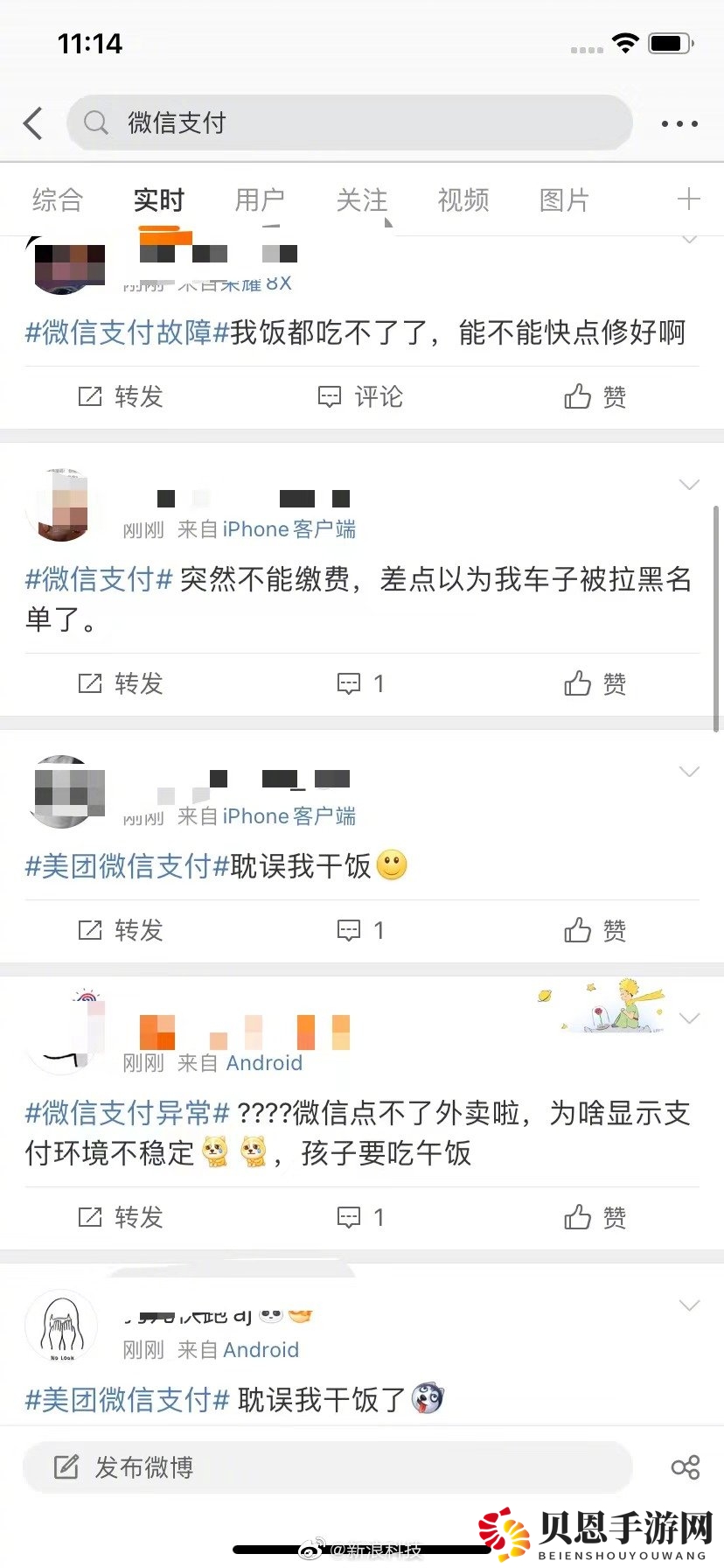Image resolution: width=724 pixels, height=1568 pixels.
Task: Comment on the 我饭都吃不了了 post
Action: pos(360,396)
